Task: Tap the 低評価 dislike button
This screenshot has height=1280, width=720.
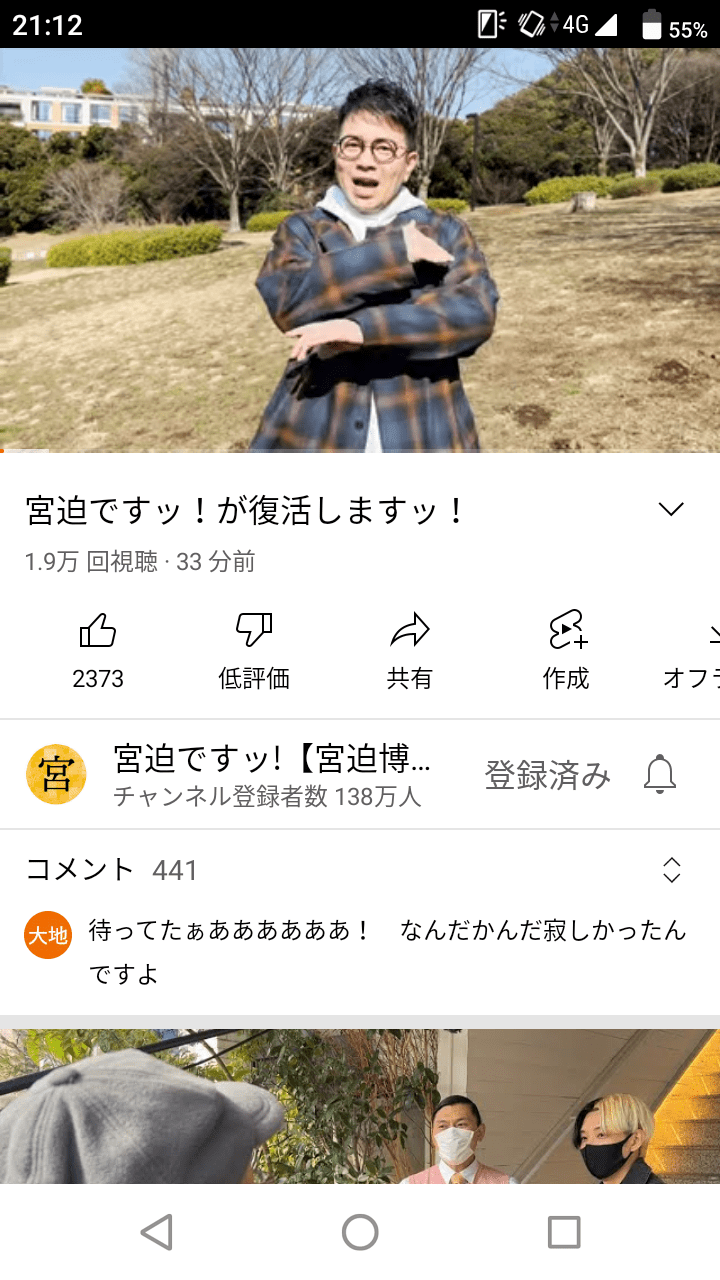Action: tap(254, 650)
